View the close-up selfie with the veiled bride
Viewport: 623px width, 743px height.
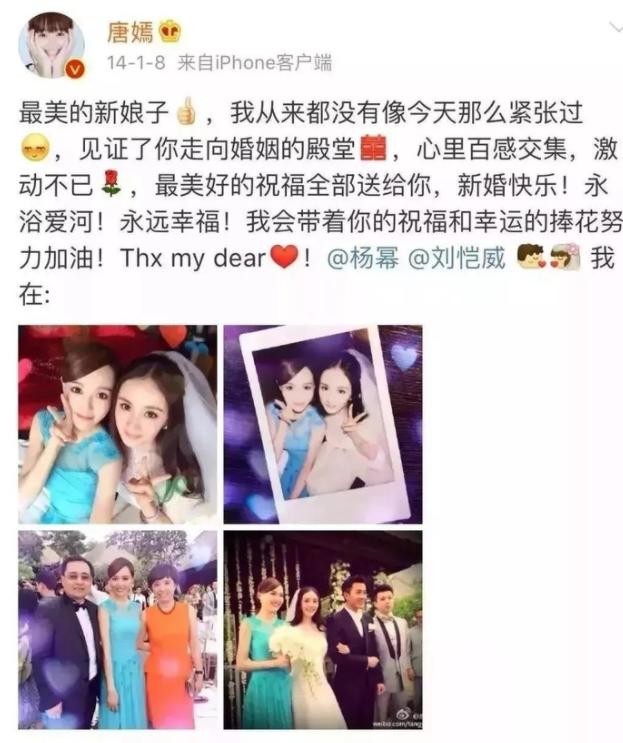point(117,425)
